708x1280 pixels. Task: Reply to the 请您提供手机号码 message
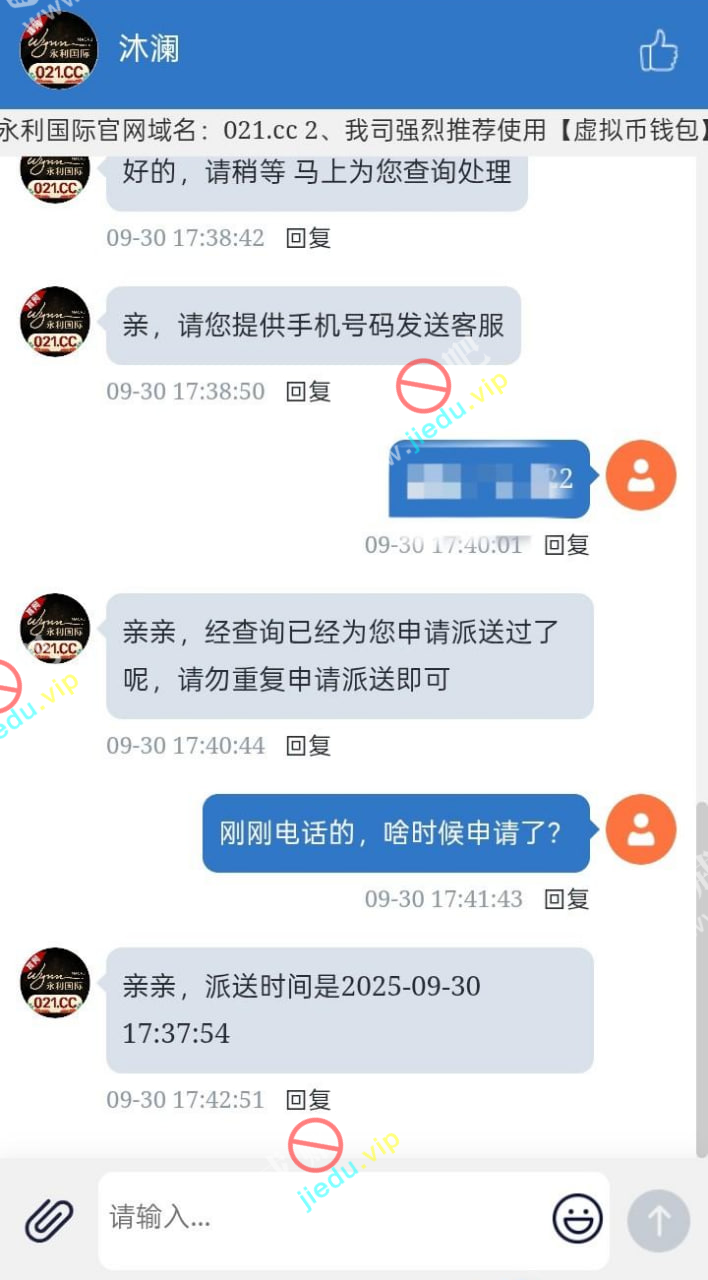coord(308,391)
